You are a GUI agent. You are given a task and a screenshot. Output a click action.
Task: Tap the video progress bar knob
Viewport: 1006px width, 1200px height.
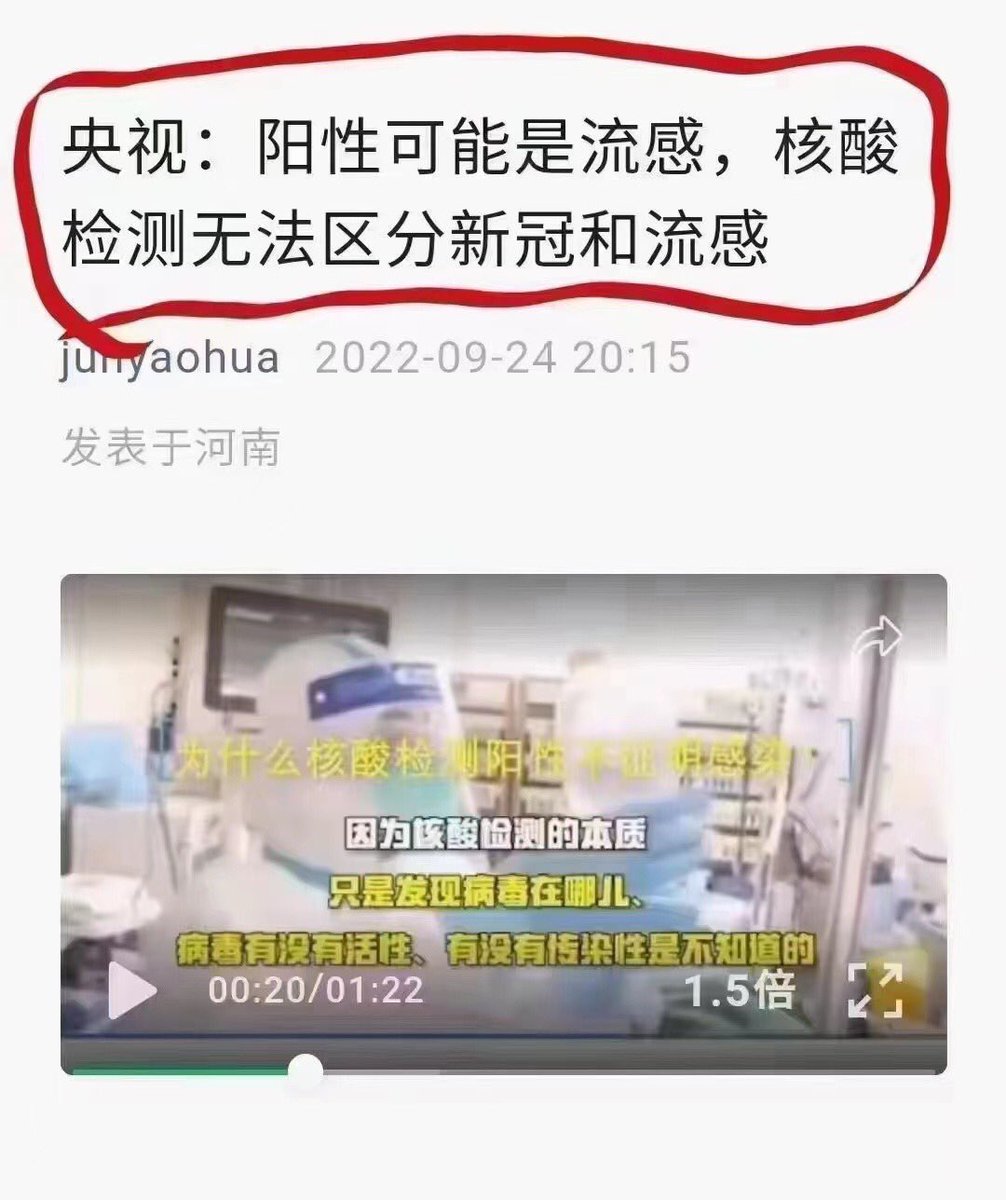(x=305, y=1071)
